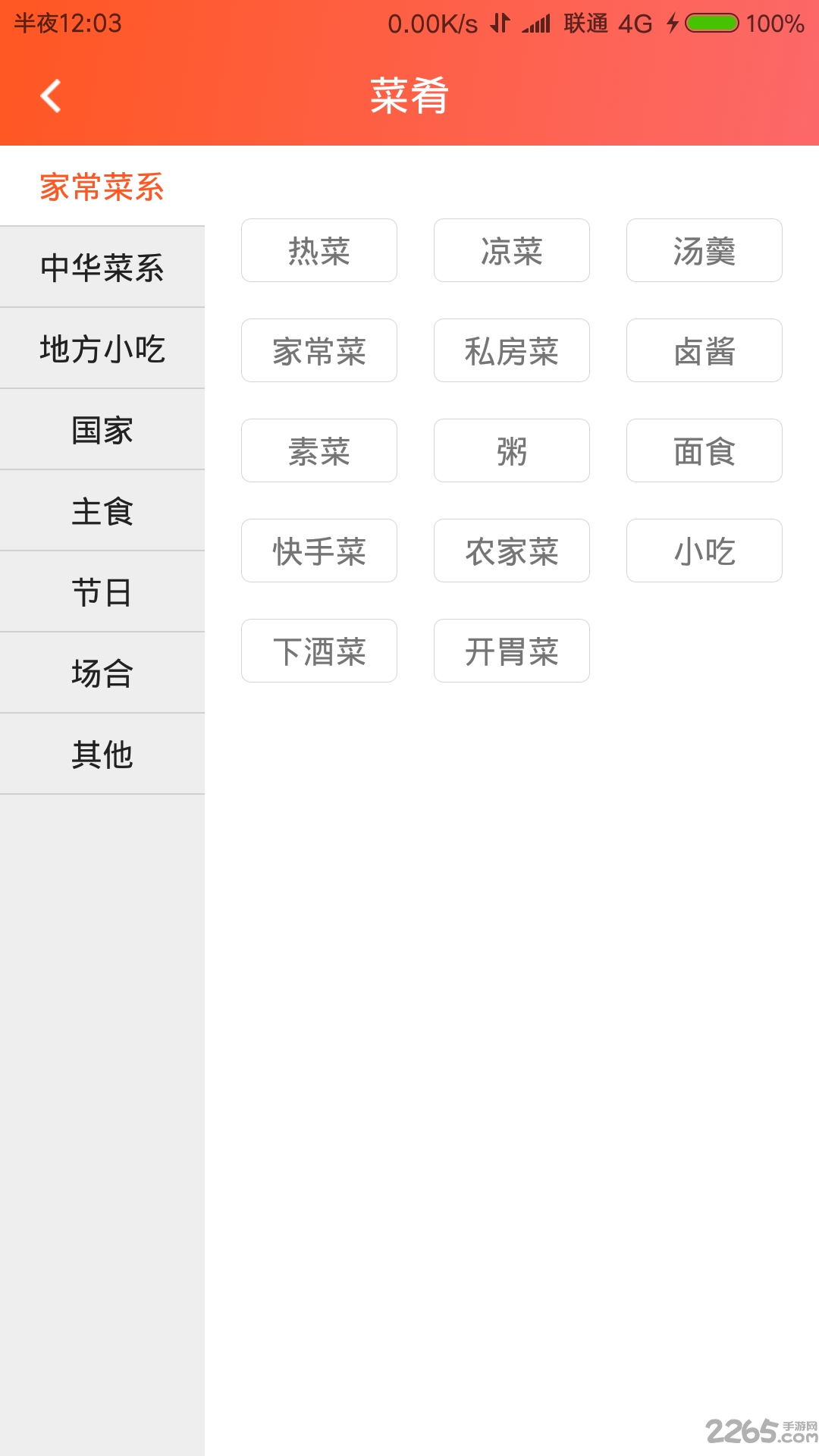Choose the 汤羹 category
Screen dimensions: 819x1456
(704, 250)
